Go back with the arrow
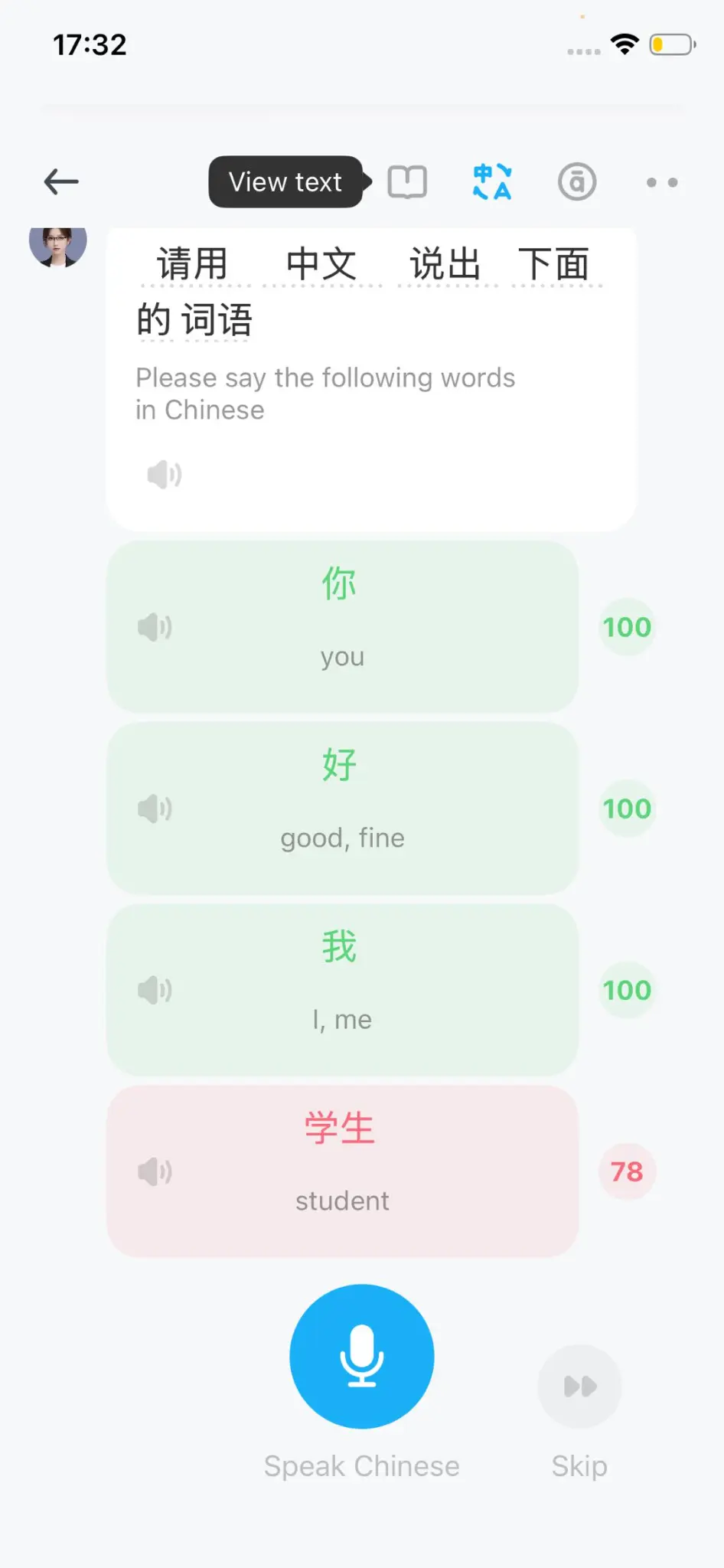 coord(60,181)
